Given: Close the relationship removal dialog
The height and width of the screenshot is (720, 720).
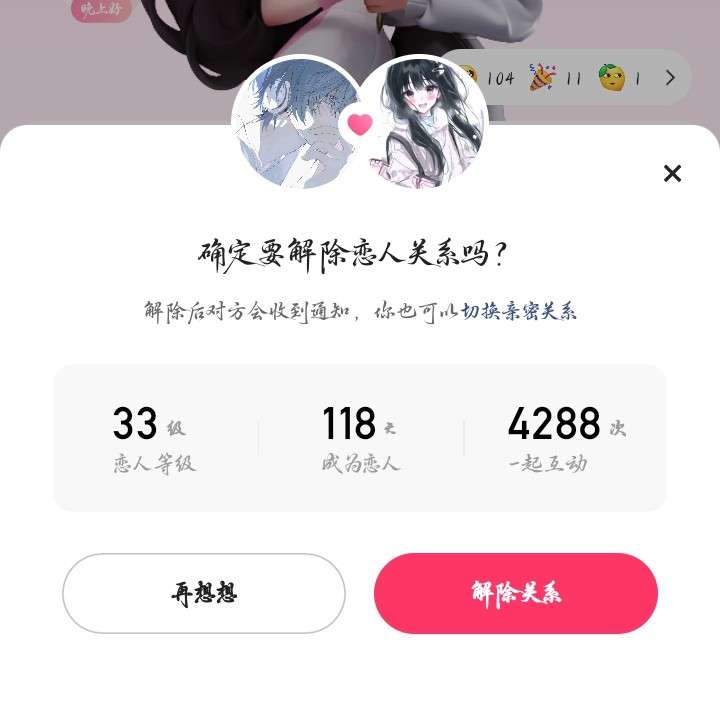Looking at the screenshot, I should click(x=672, y=174).
